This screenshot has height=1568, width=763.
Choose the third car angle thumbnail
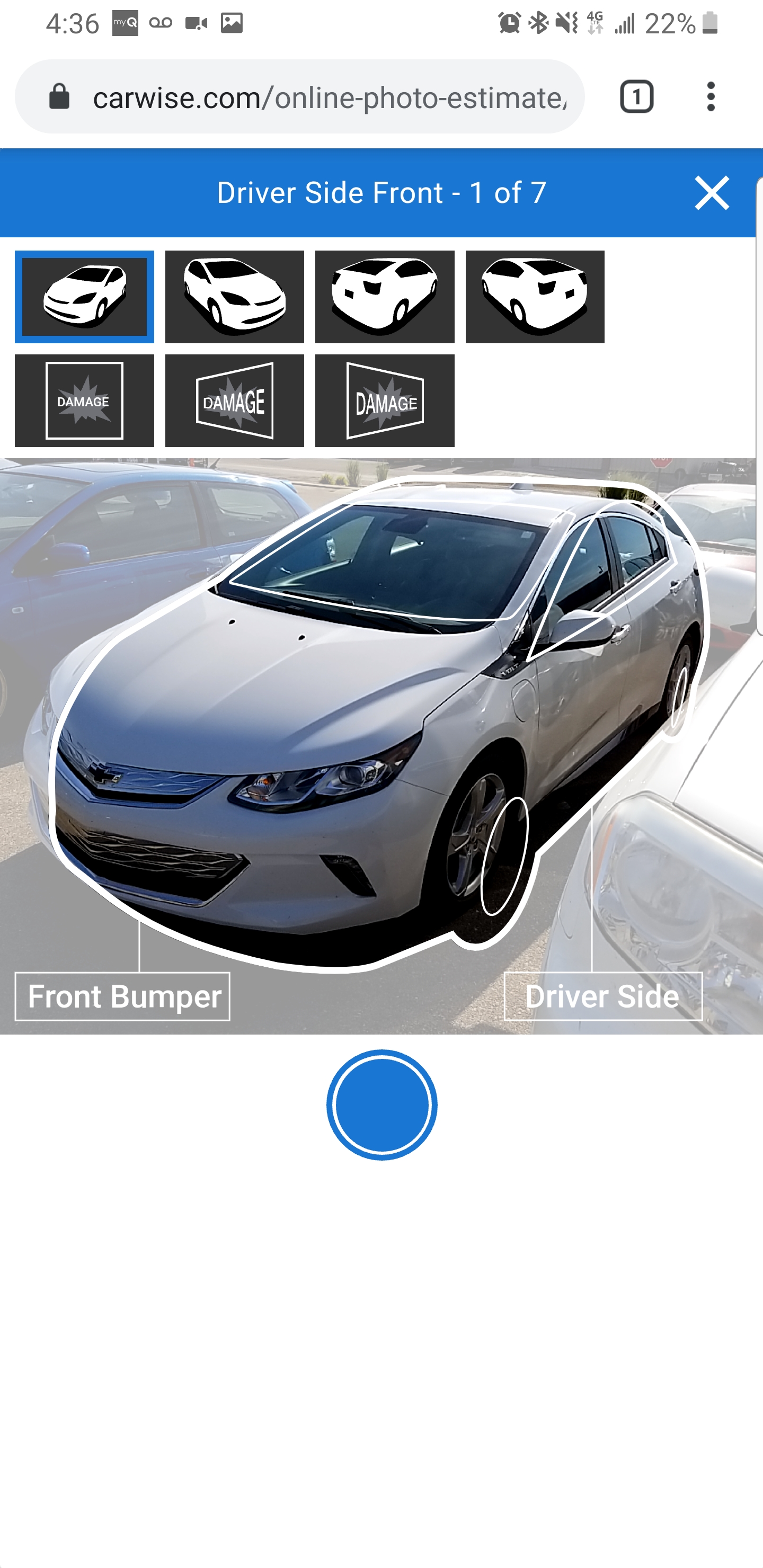tap(385, 297)
